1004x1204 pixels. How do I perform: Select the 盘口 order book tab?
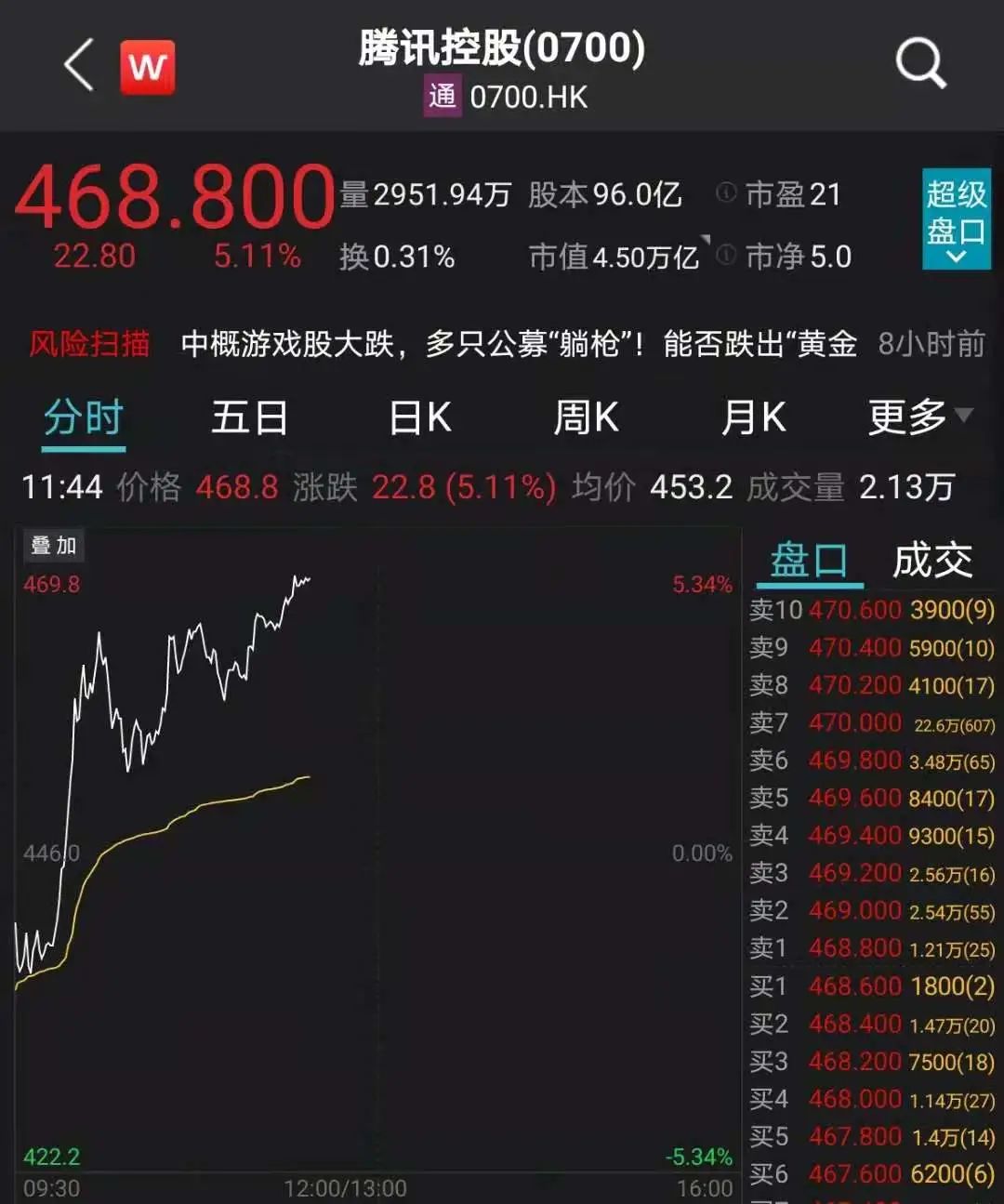(x=809, y=561)
